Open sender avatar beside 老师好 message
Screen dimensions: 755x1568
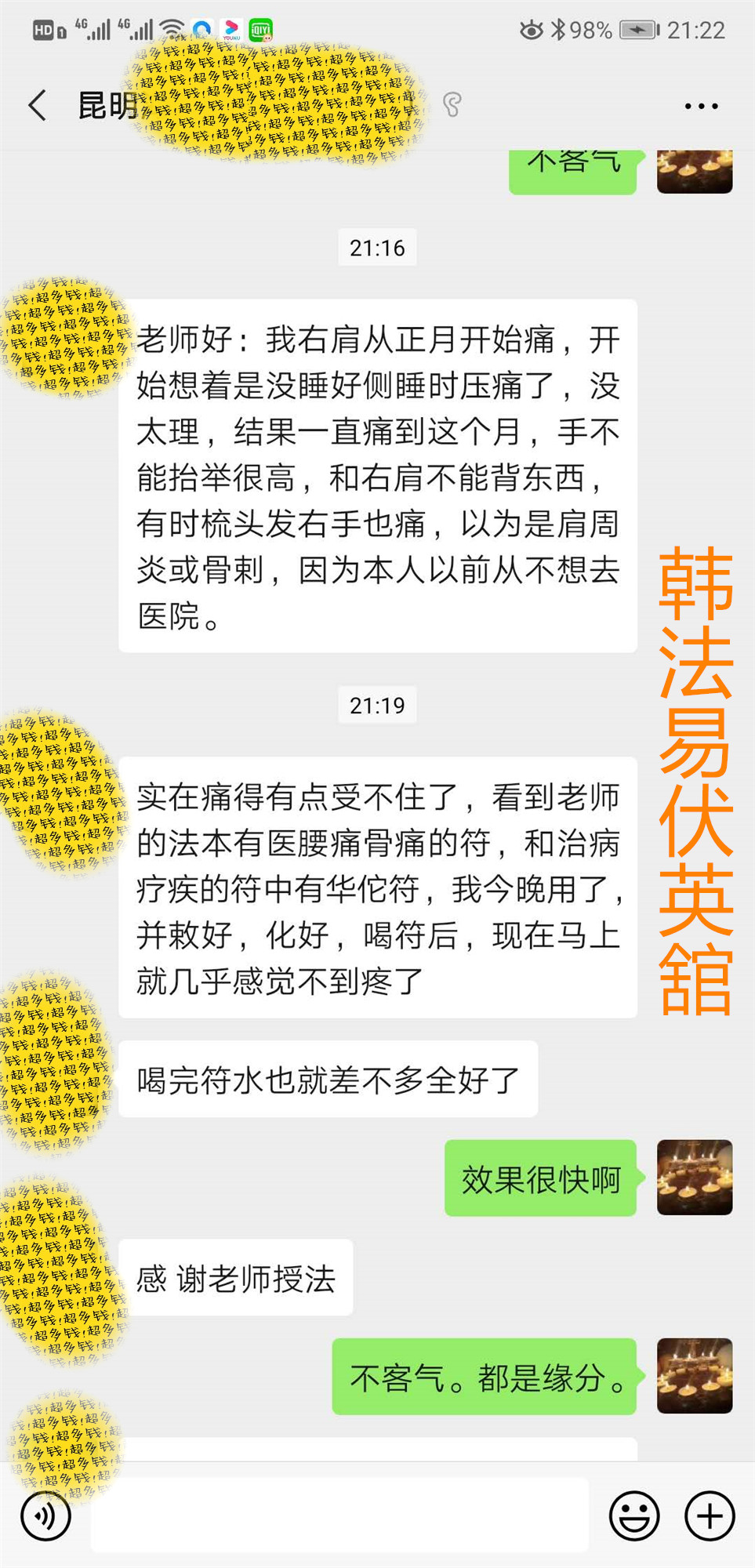click(x=64, y=336)
